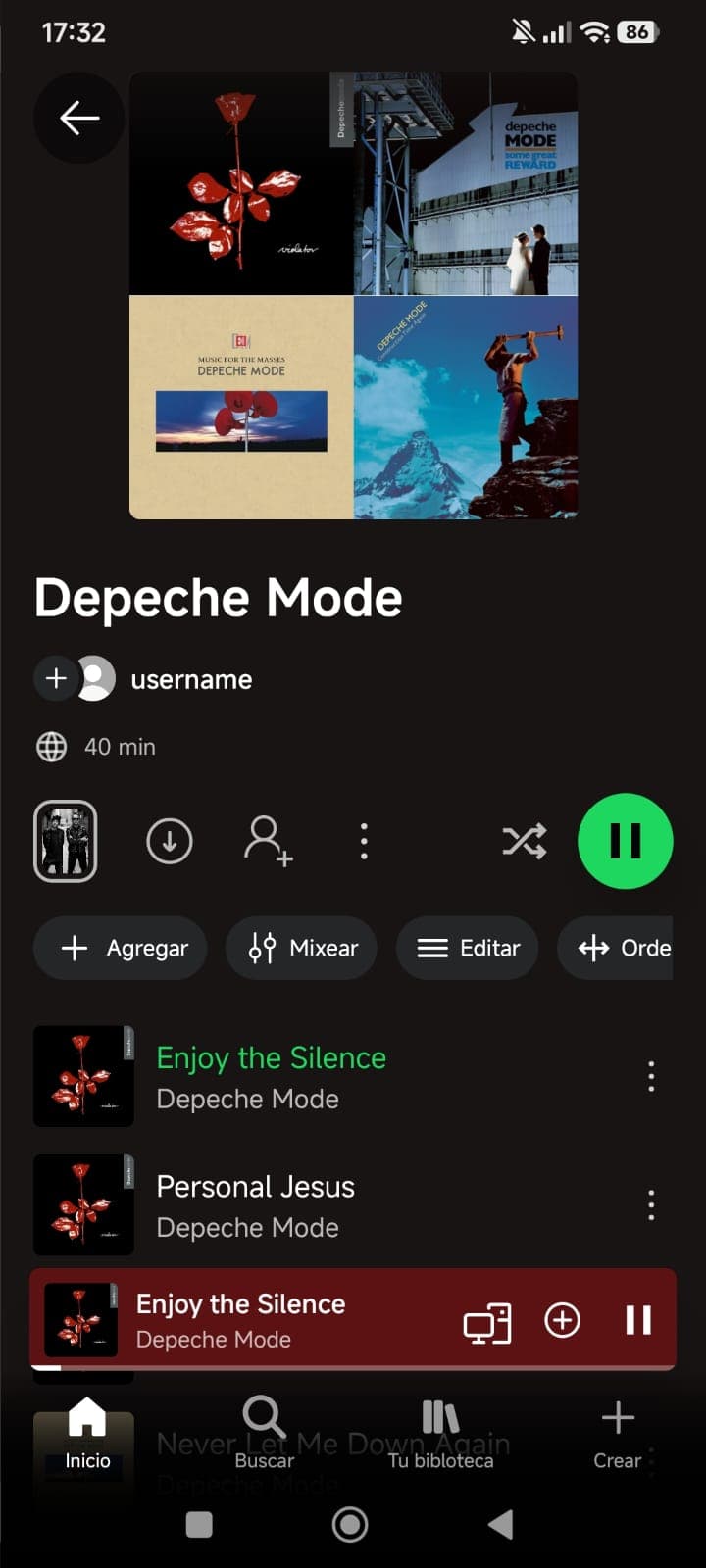The width and height of the screenshot is (706, 1568).
Task: Enable shuffle playback
Action: click(524, 841)
